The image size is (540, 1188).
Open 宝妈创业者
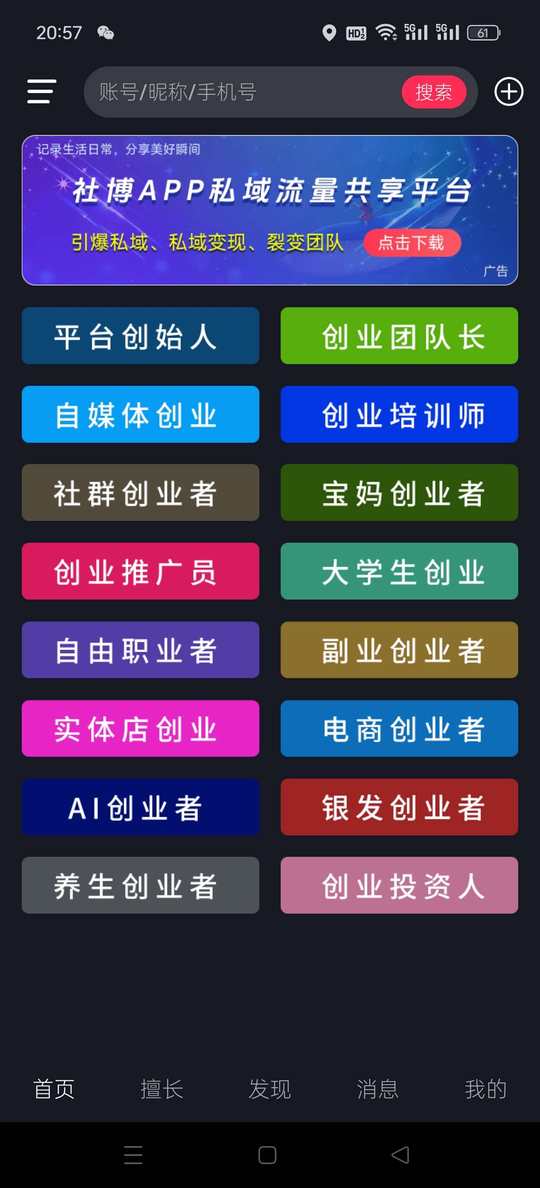(399, 492)
